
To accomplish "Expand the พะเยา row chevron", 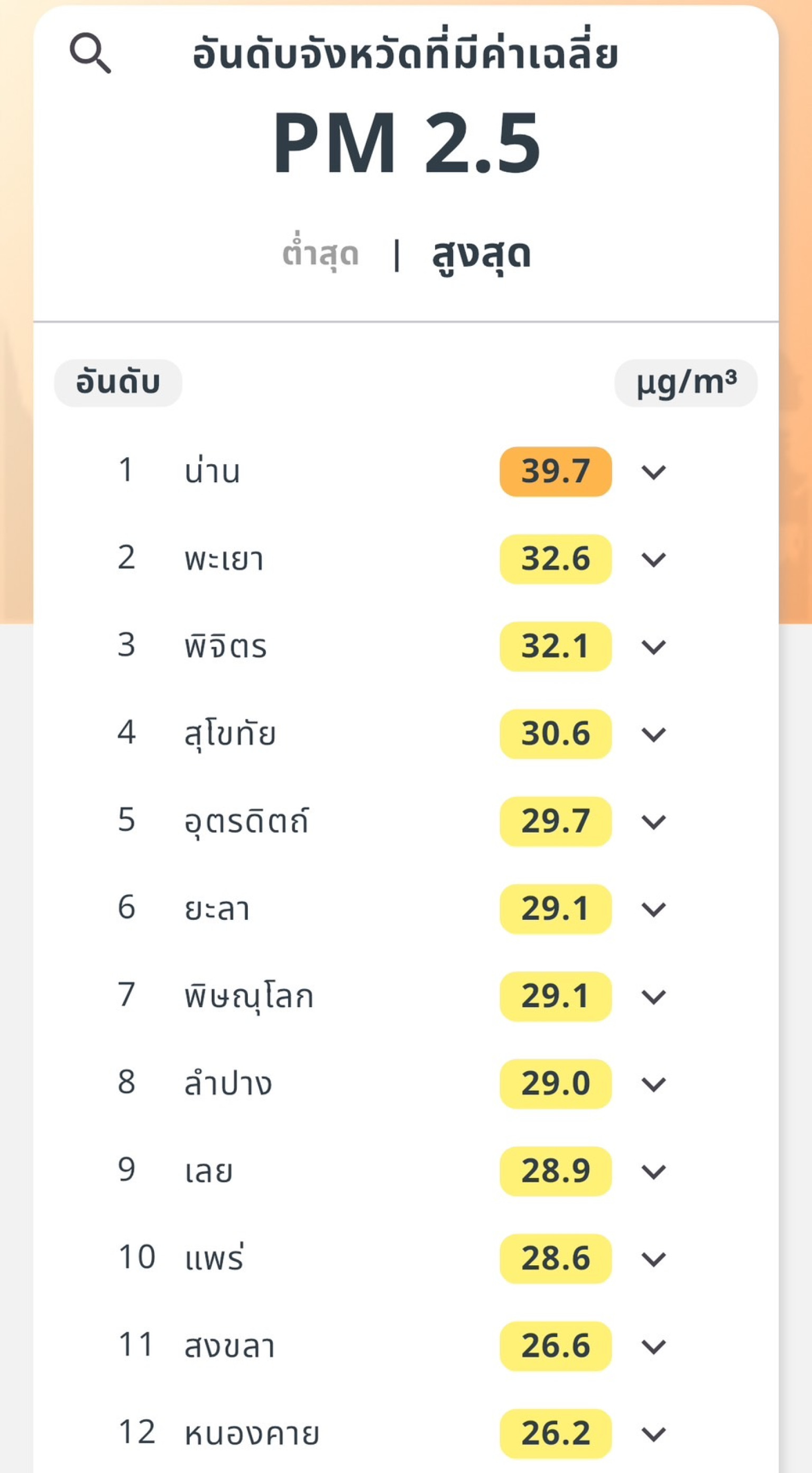I will point(653,560).
